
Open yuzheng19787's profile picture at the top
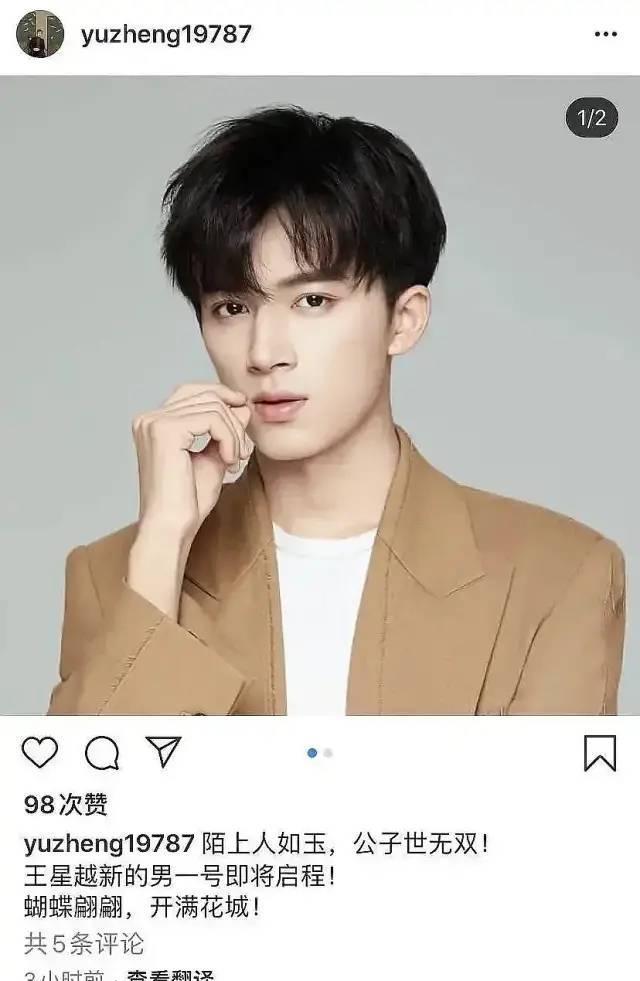coord(40,34)
